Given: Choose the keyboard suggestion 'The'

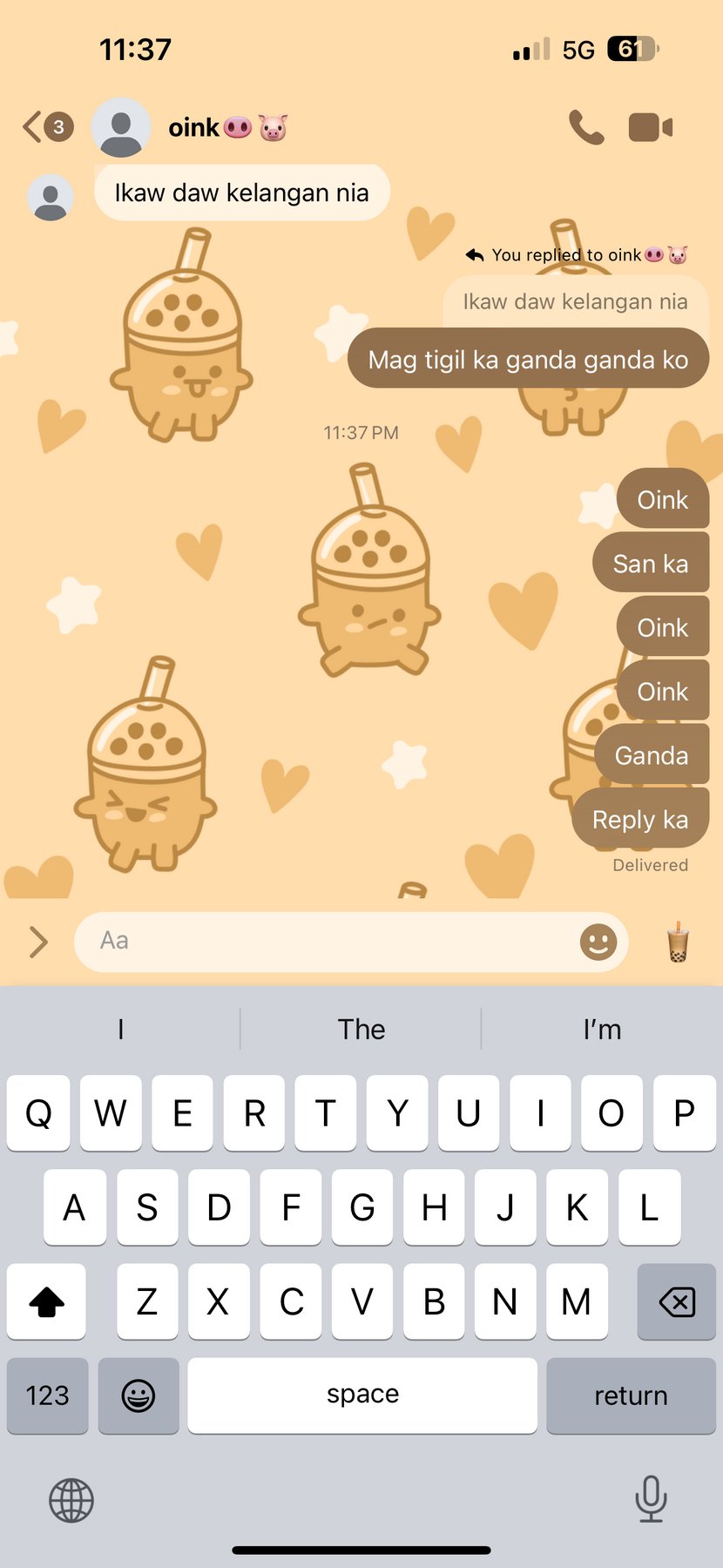Looking at the screenshot, I should click(361, 1030).
